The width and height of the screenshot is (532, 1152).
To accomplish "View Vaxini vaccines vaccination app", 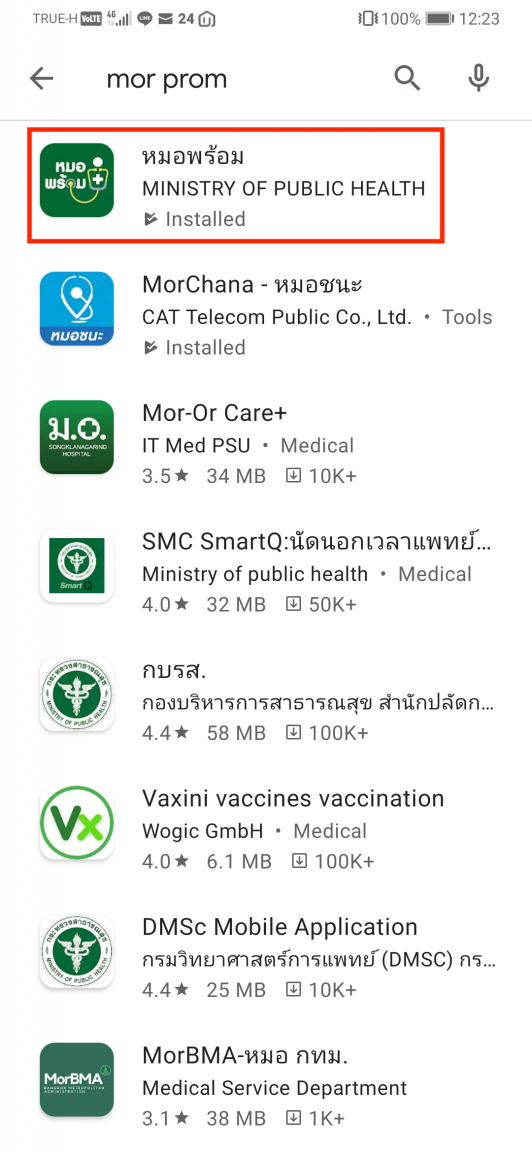I will [266, 827].
